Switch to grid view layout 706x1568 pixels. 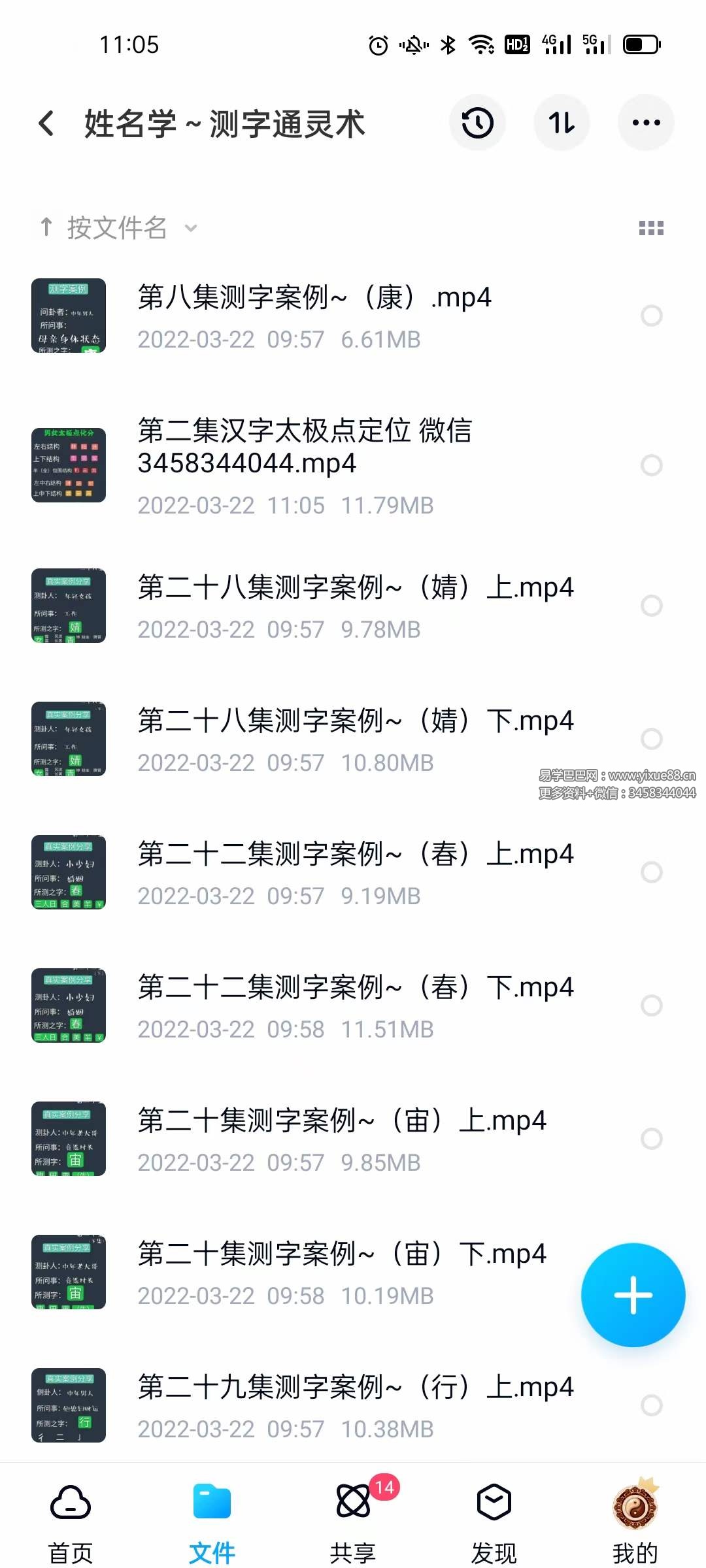pyautogui.click(x=652, y=227)
